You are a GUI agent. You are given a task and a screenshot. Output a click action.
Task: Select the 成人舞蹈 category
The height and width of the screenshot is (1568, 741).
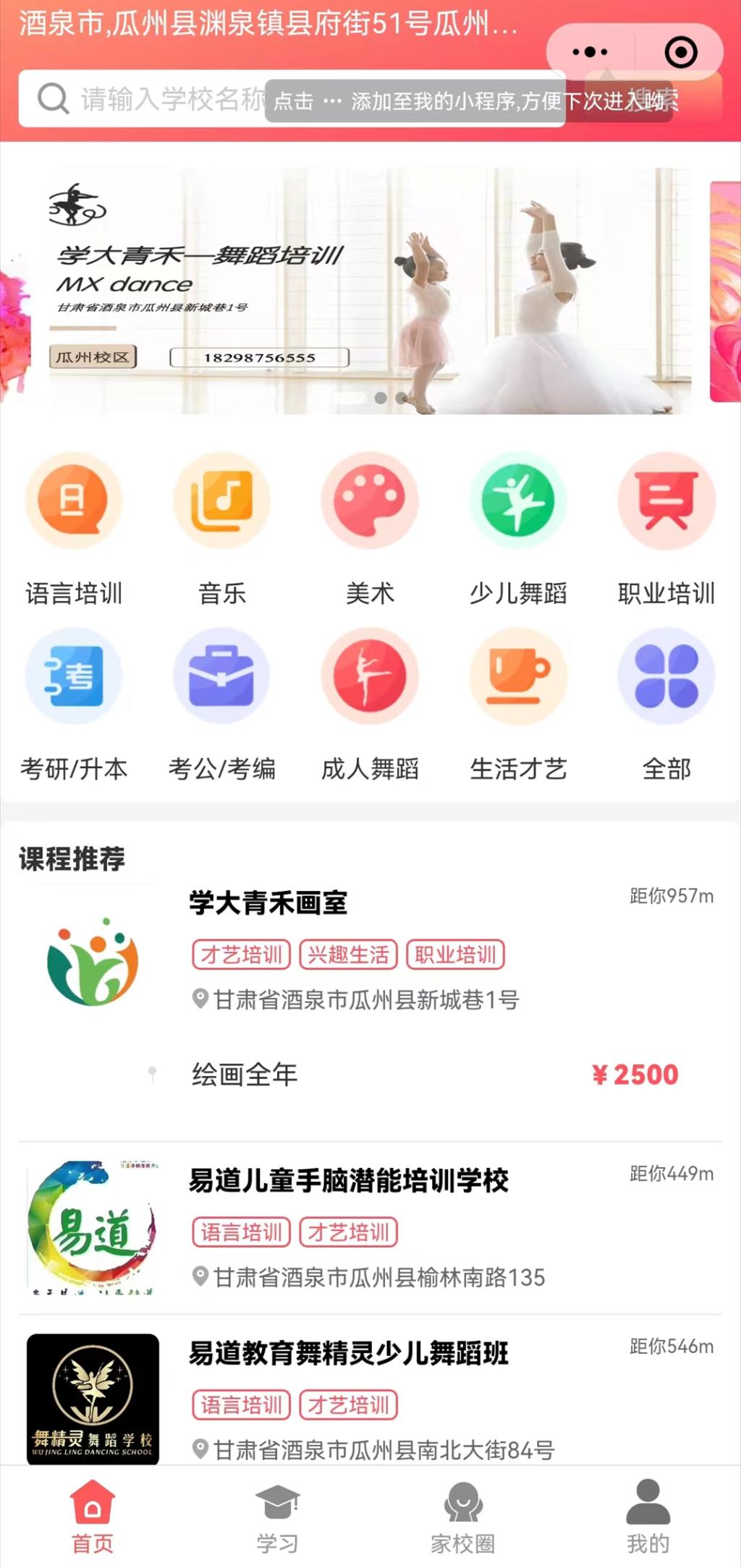click(370, 704)
